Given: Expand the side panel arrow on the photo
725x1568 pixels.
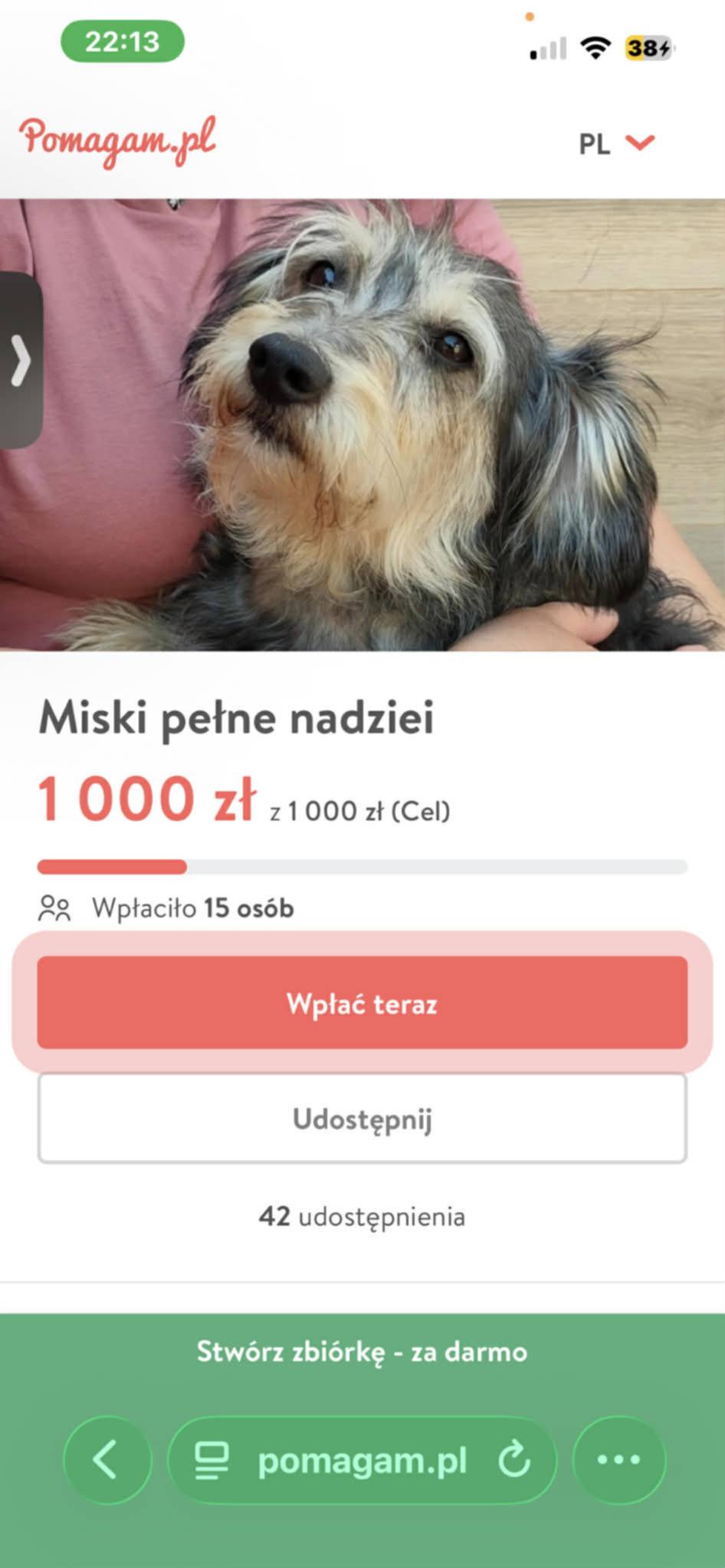Looking at the screenshot, I should click(x=20, y=360).
